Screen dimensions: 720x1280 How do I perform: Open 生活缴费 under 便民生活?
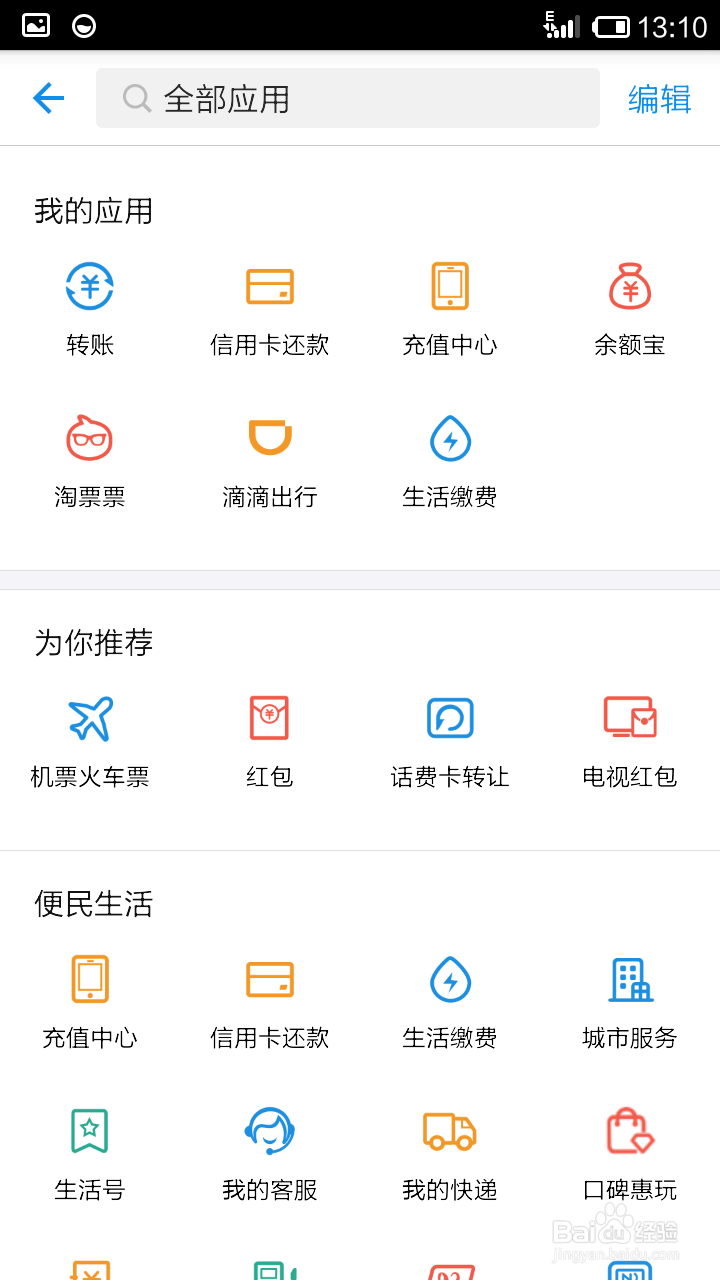(x=450, y=1001)
